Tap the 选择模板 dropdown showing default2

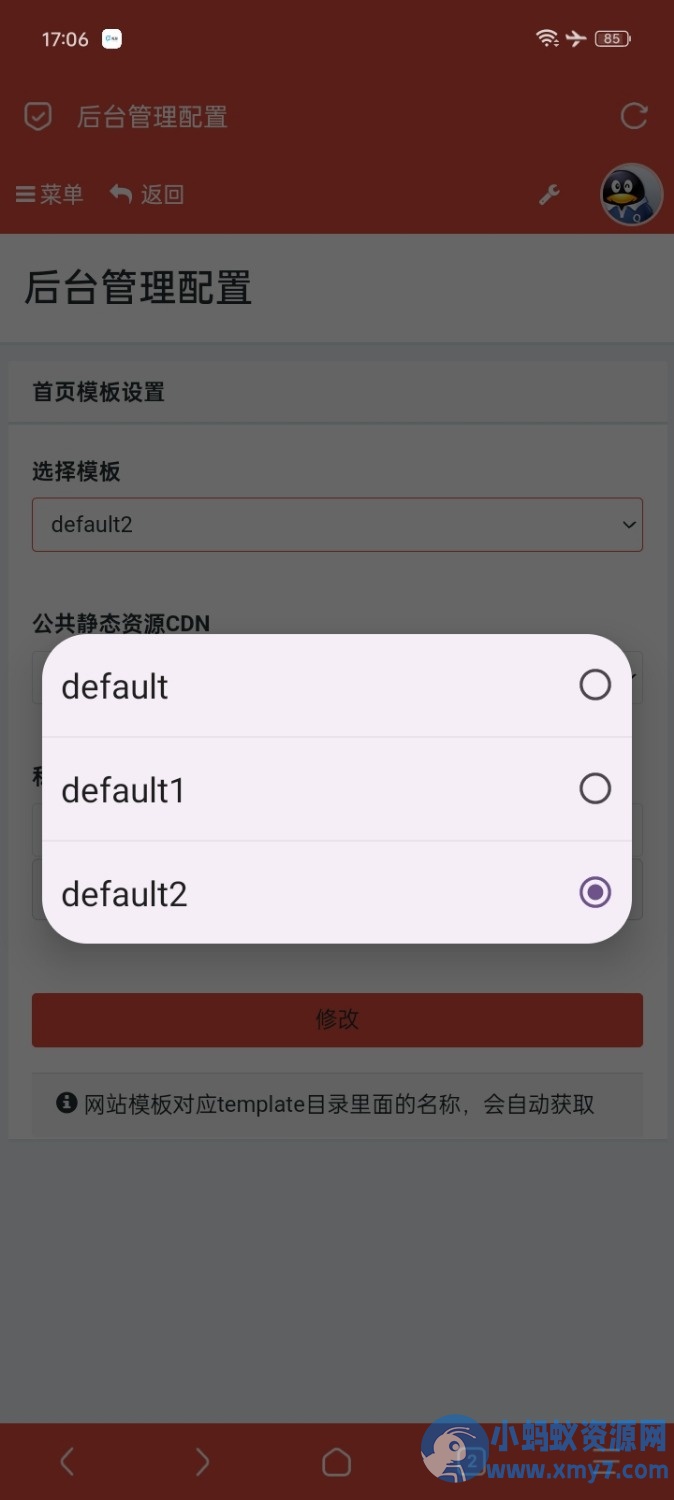click(x=337, y=524)
